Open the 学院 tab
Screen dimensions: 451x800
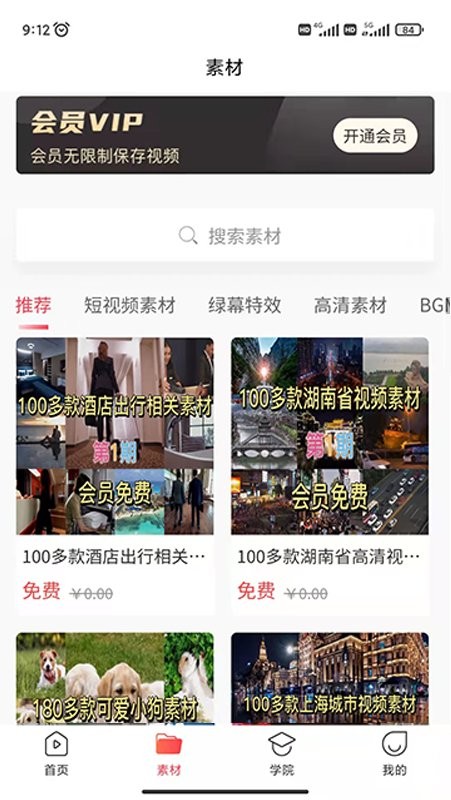(282, 754)
